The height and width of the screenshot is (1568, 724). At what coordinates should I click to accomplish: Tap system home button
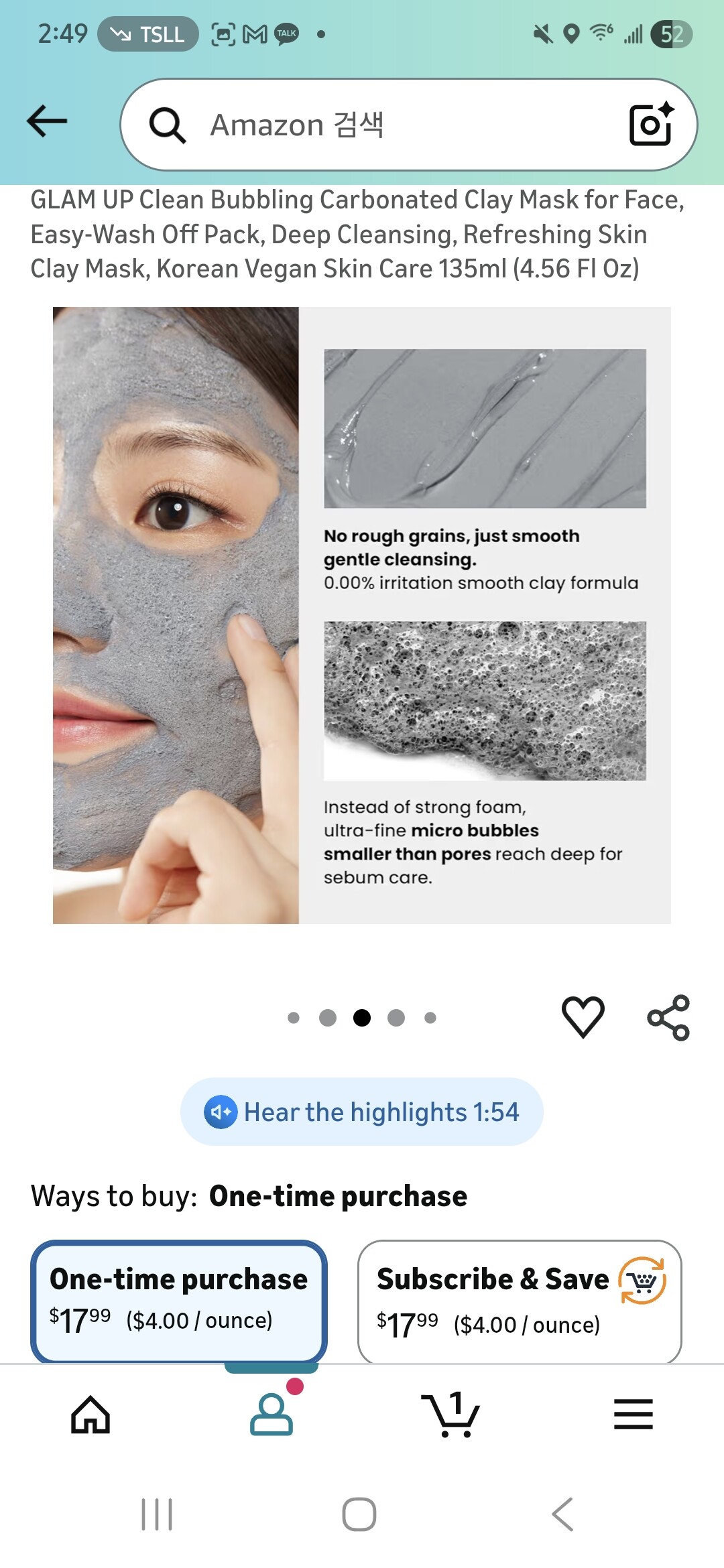click(359, 1514)
